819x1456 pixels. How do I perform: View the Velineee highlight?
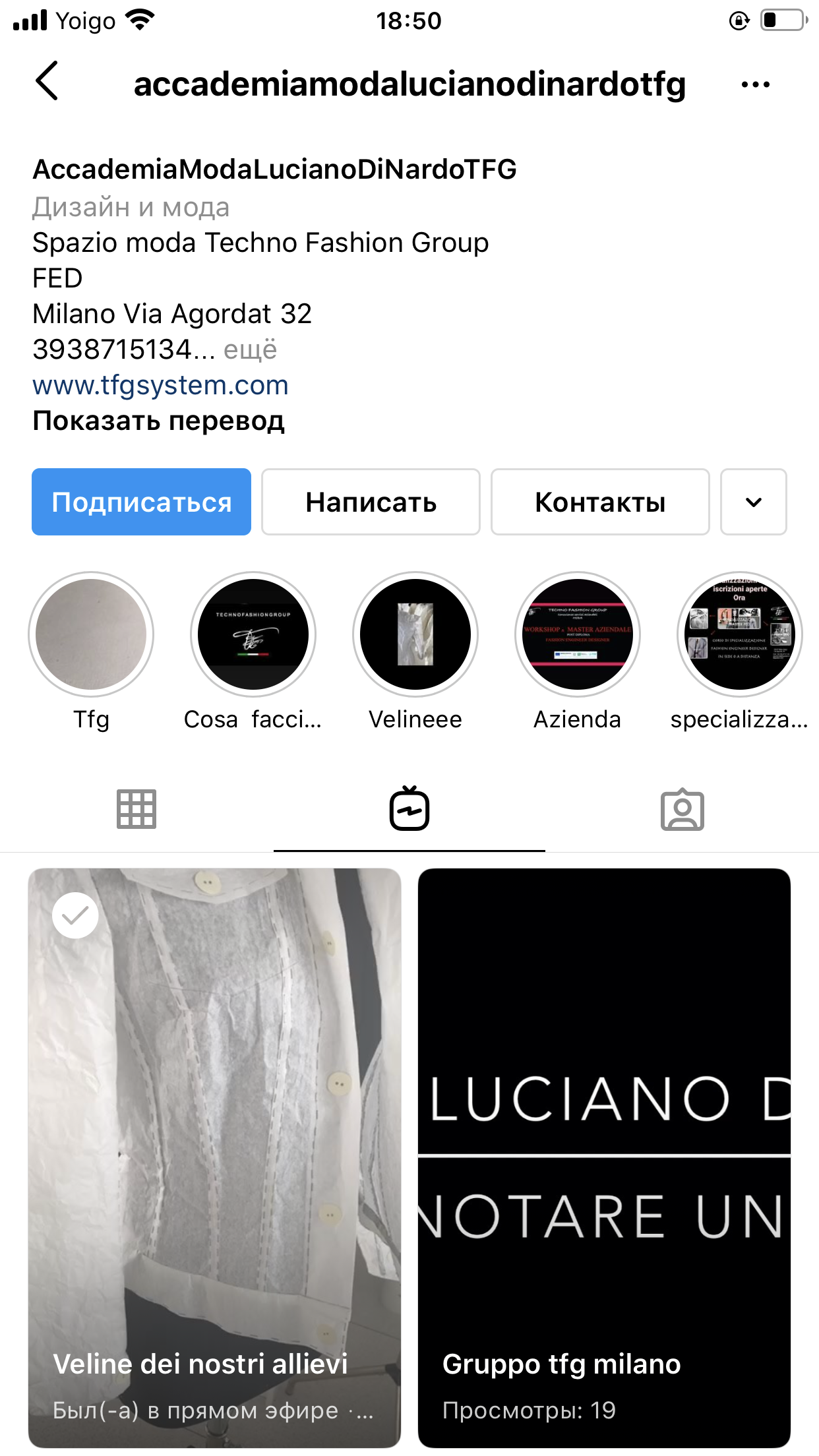[415, 634]
